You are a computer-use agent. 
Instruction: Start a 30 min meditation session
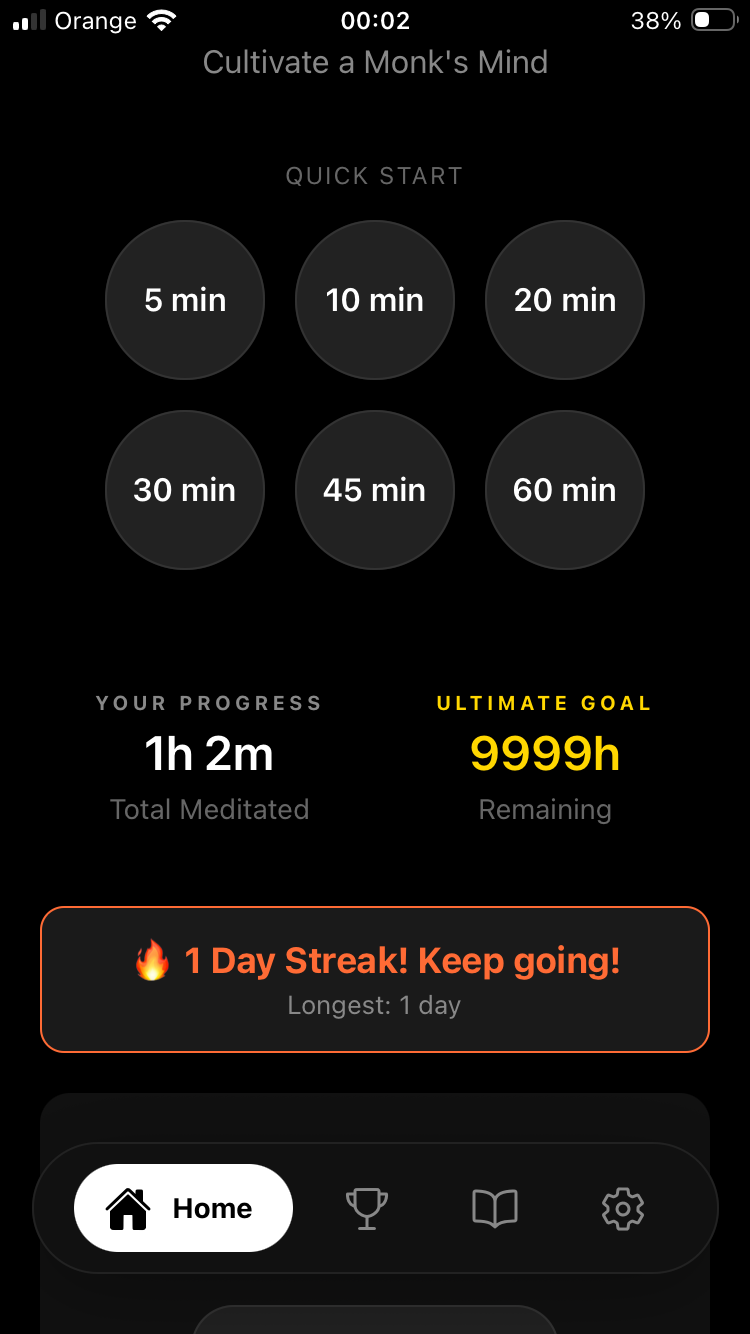coord(185,490)
